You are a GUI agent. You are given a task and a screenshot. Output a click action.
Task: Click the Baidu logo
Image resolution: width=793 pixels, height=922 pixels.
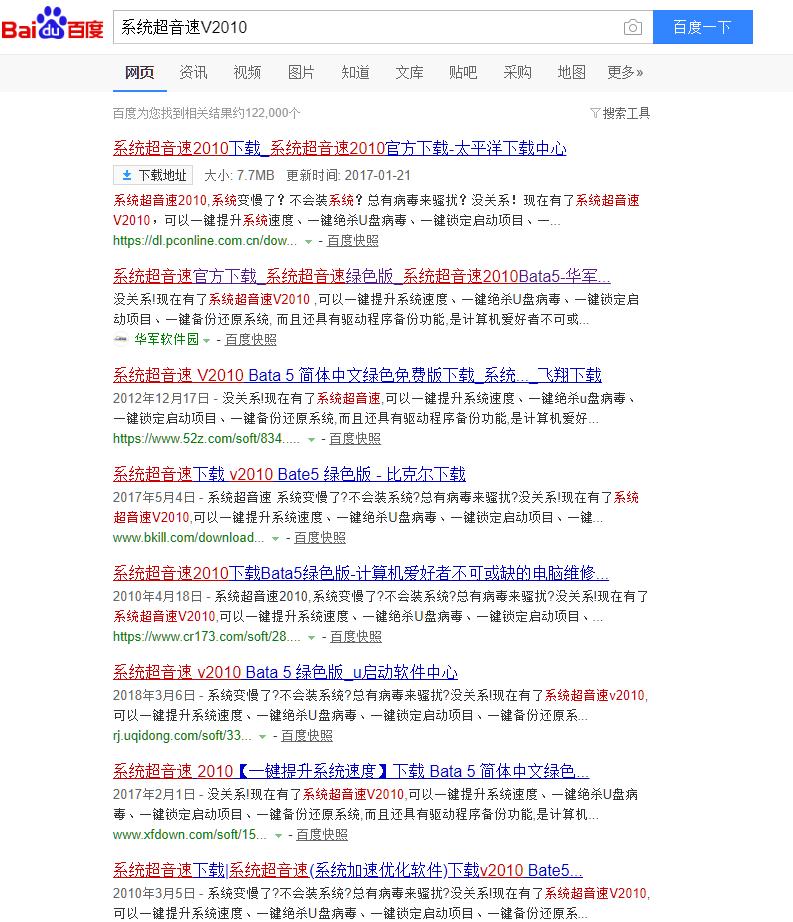[x=53, y=25]
